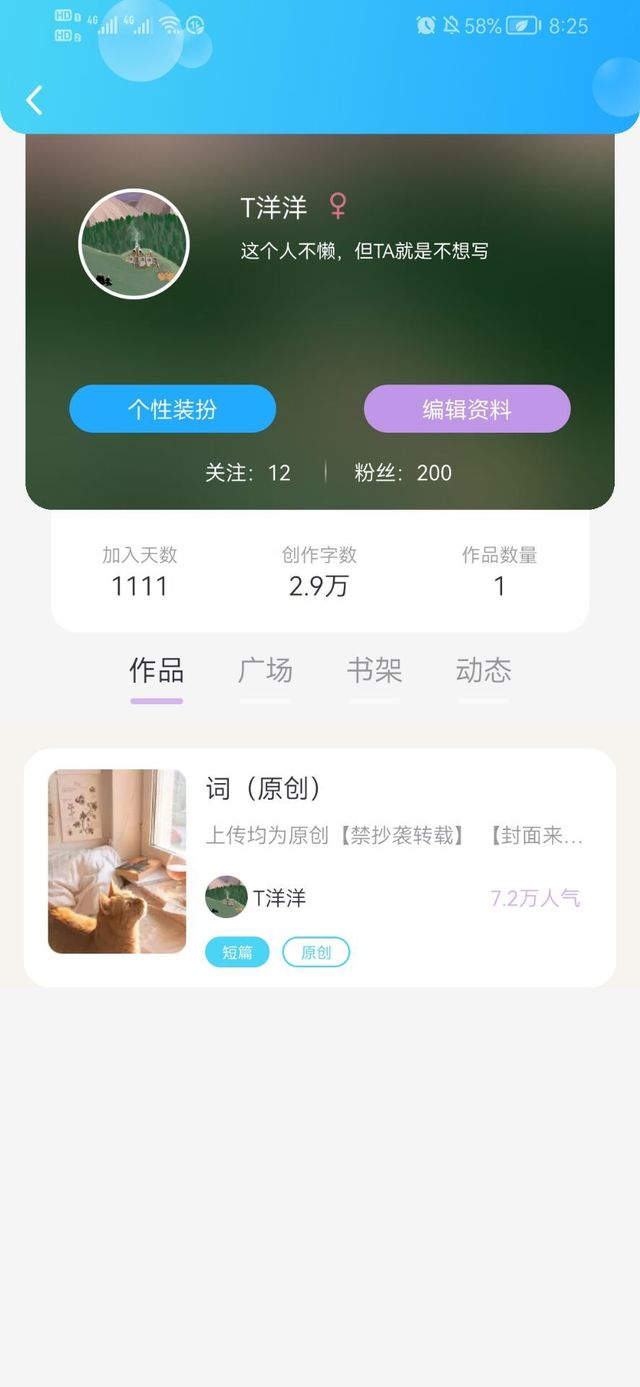Switch to the 动态 tab
Screen dimensions: 640x1387
point(483,671)
